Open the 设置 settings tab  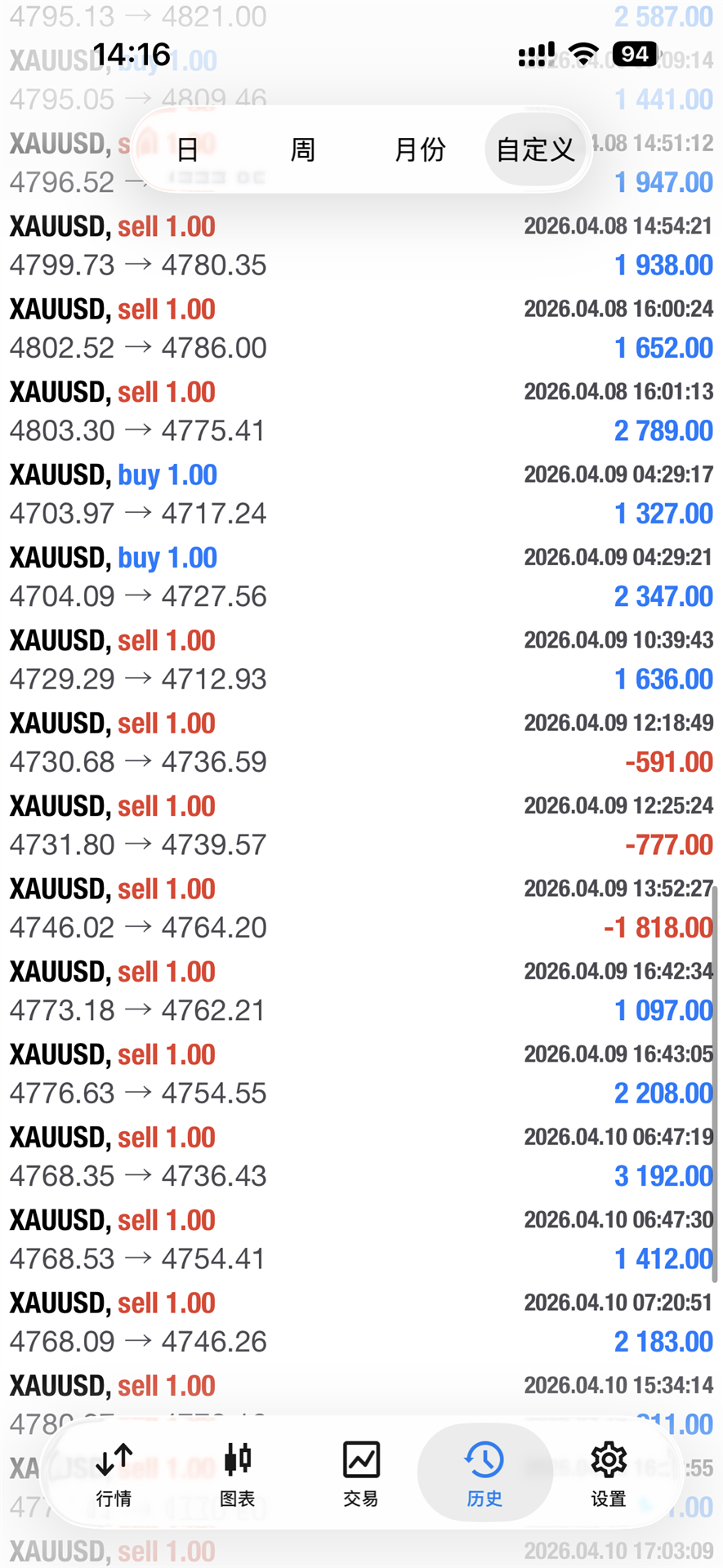pos(609,1476)
